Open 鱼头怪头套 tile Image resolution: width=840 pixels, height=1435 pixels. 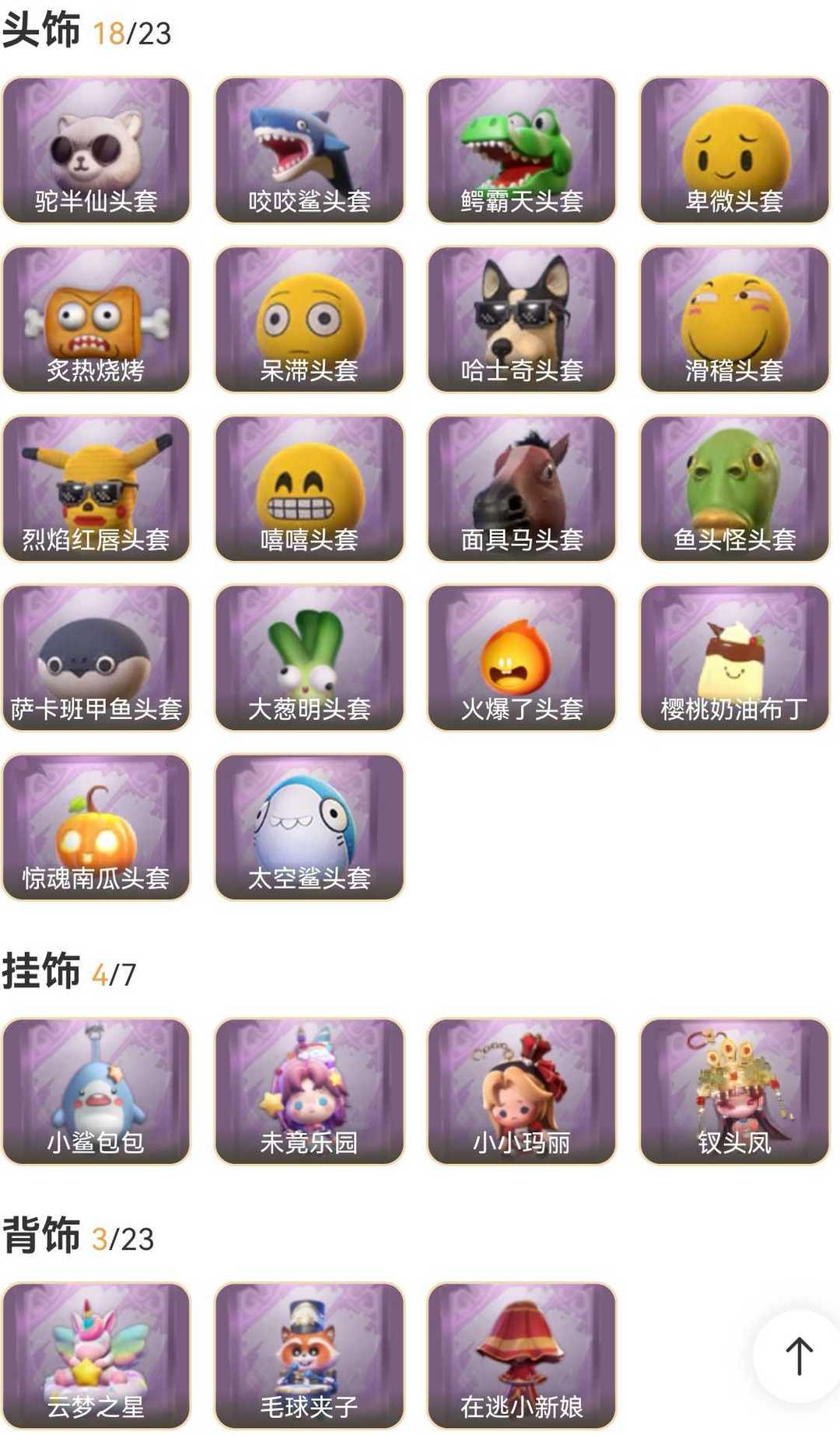(x=734, y=488)
